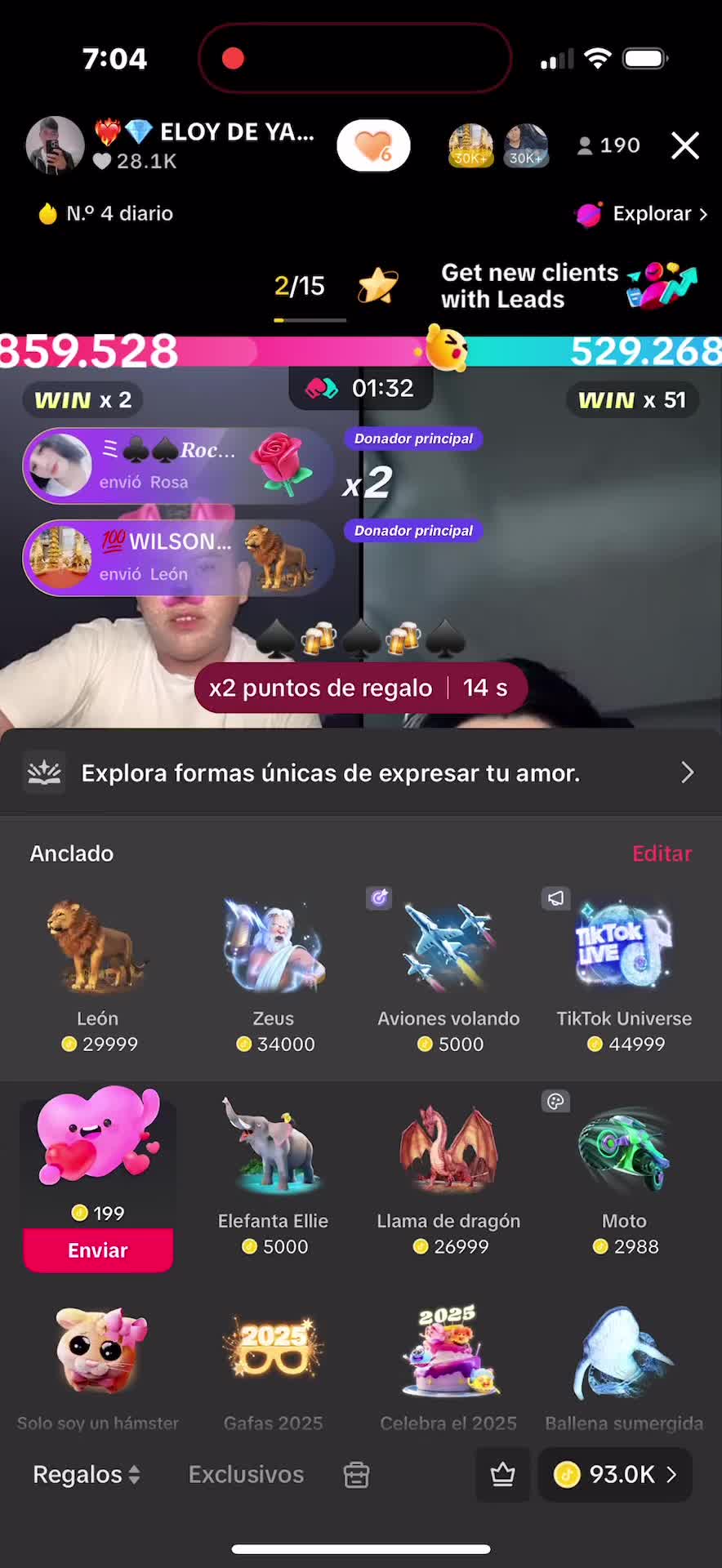Open the Regalos sorting dropdown
Viewport: 722px width, 1568px height.
coord(87,1474)
